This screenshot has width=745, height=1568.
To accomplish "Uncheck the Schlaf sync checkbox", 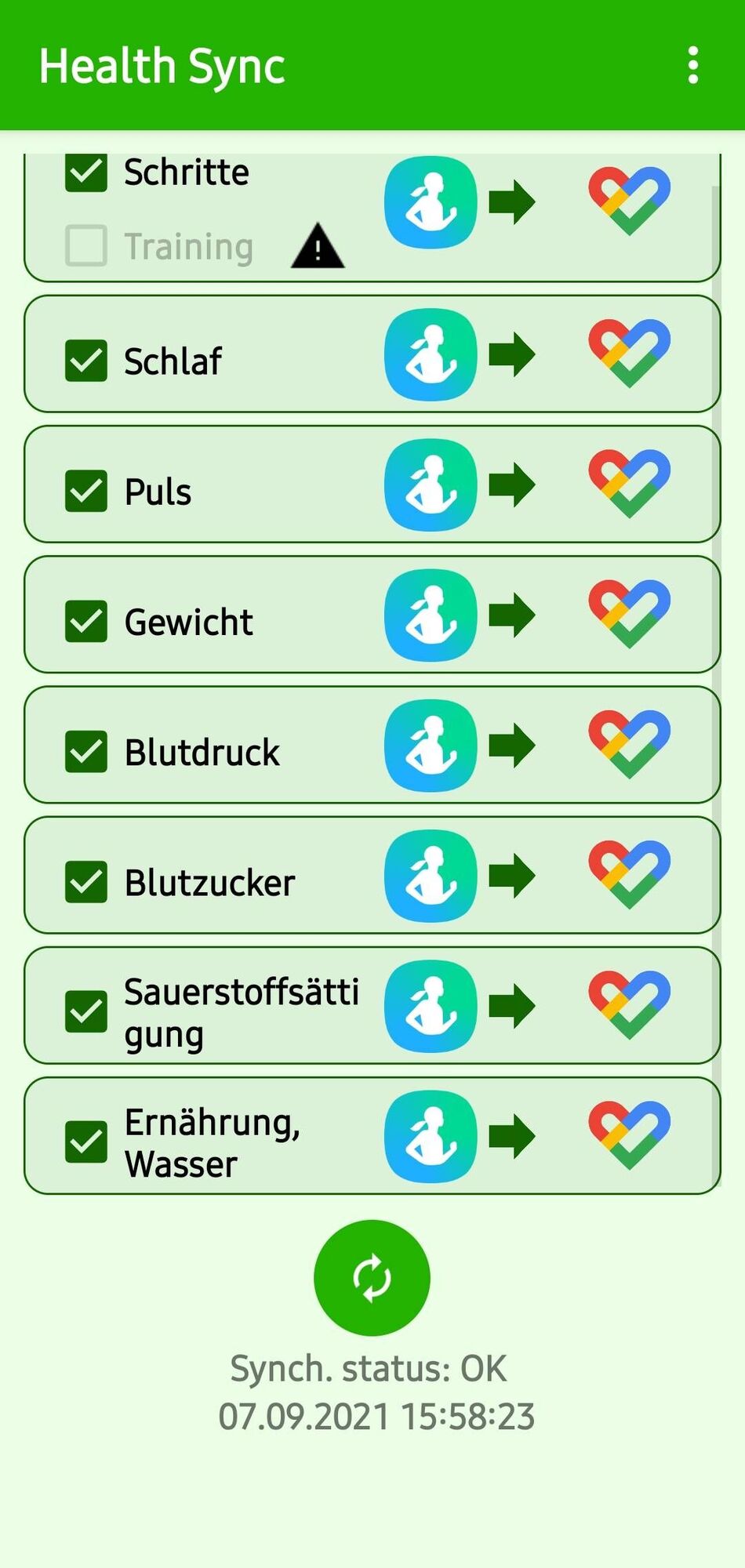I will (x=86, y=361).
